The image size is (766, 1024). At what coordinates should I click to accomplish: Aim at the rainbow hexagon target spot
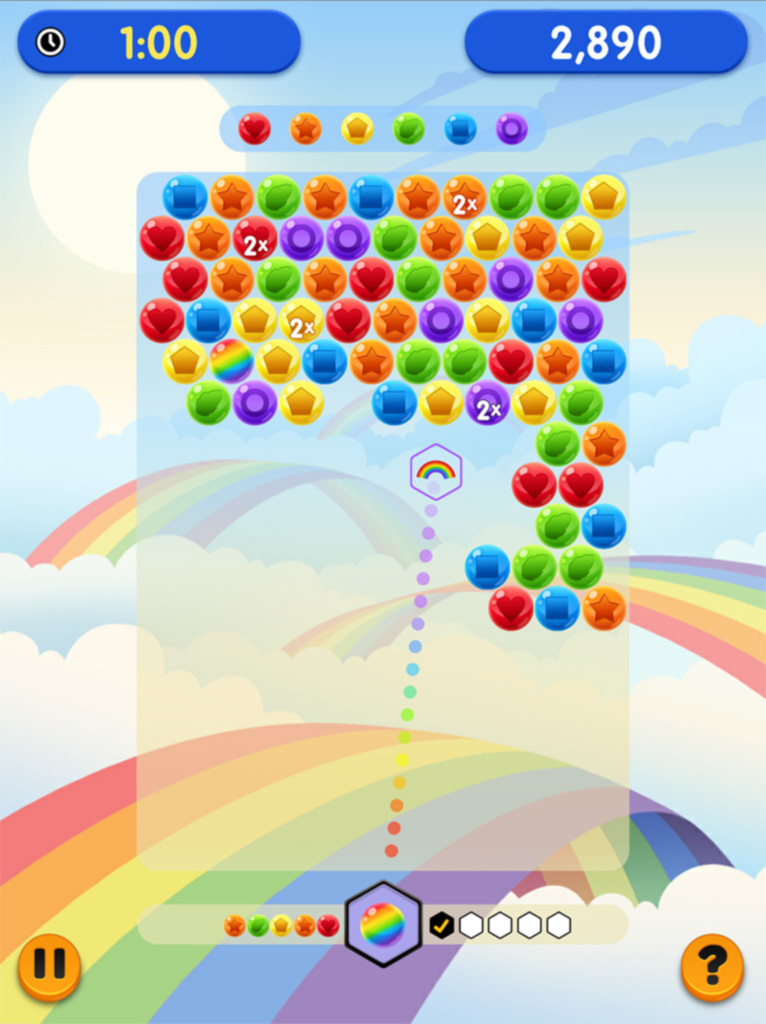(x=435, y=470)
